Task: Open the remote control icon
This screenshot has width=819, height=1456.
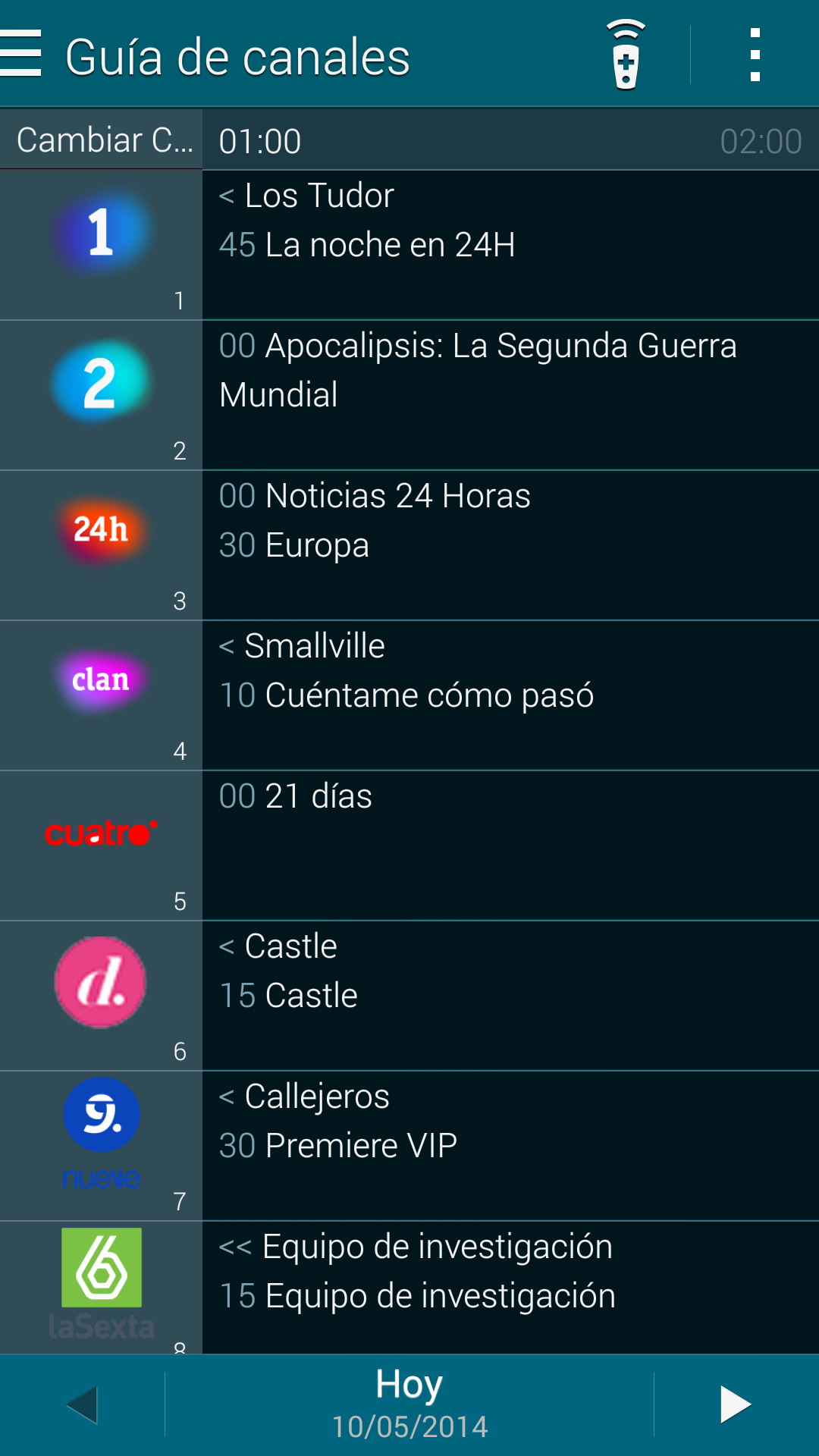Action: (x=626, y=55)
